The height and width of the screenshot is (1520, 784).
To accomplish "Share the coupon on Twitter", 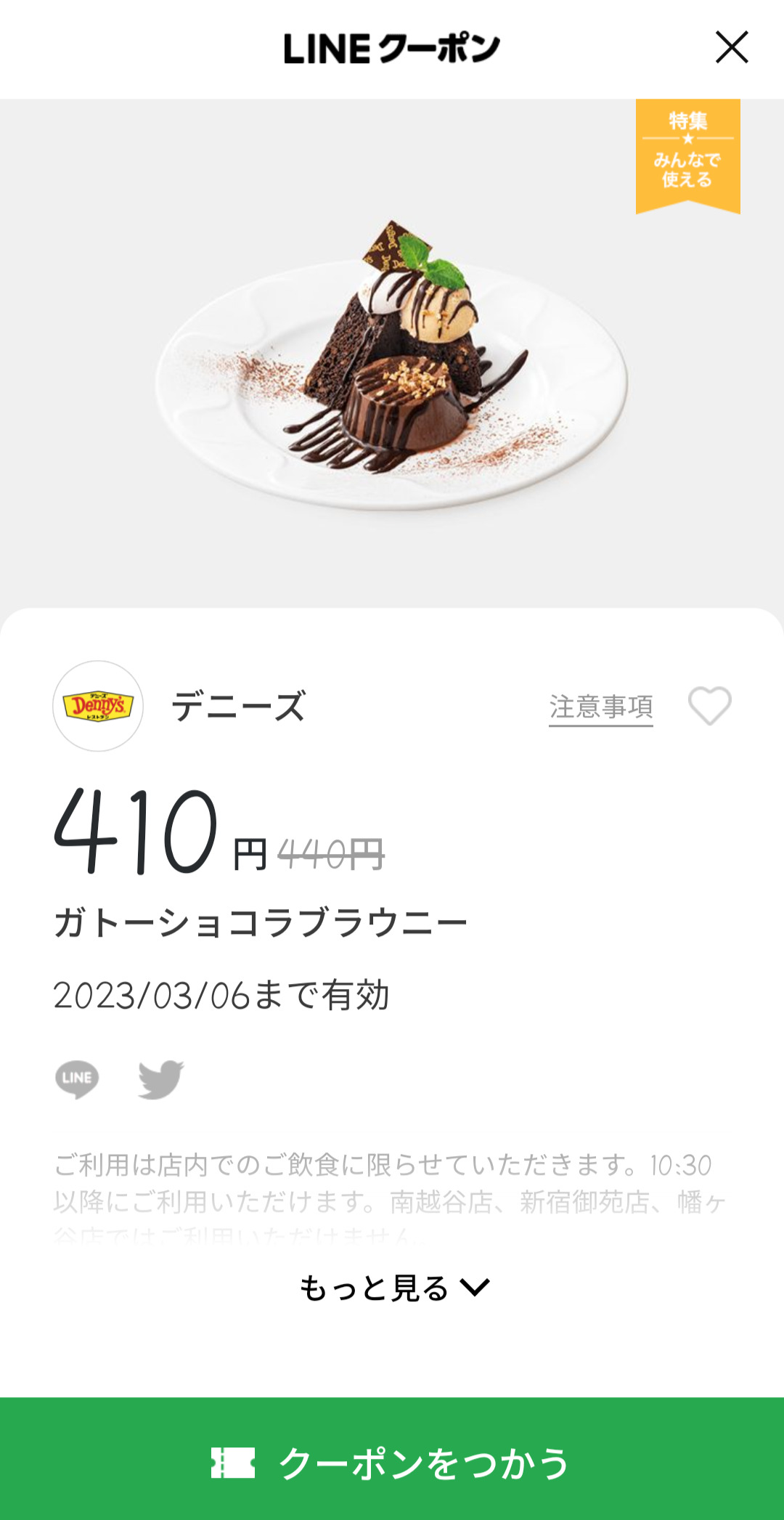I will [x=161, y=1079].
